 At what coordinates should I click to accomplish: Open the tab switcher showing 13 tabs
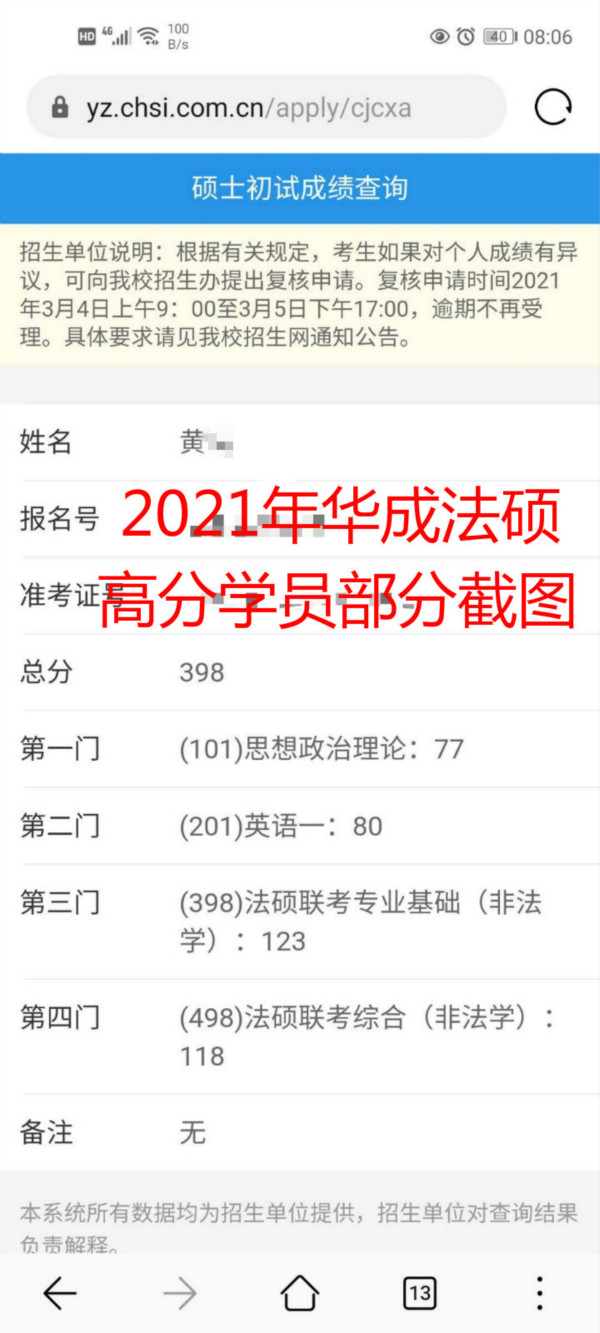coord(420,1293)
